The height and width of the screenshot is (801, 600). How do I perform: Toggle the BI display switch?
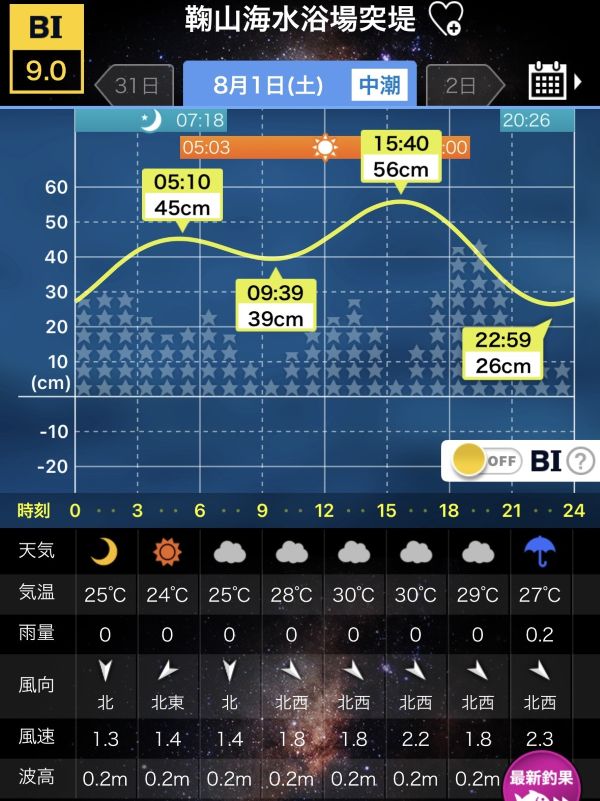pyautogui.click(x=487, y=461)
